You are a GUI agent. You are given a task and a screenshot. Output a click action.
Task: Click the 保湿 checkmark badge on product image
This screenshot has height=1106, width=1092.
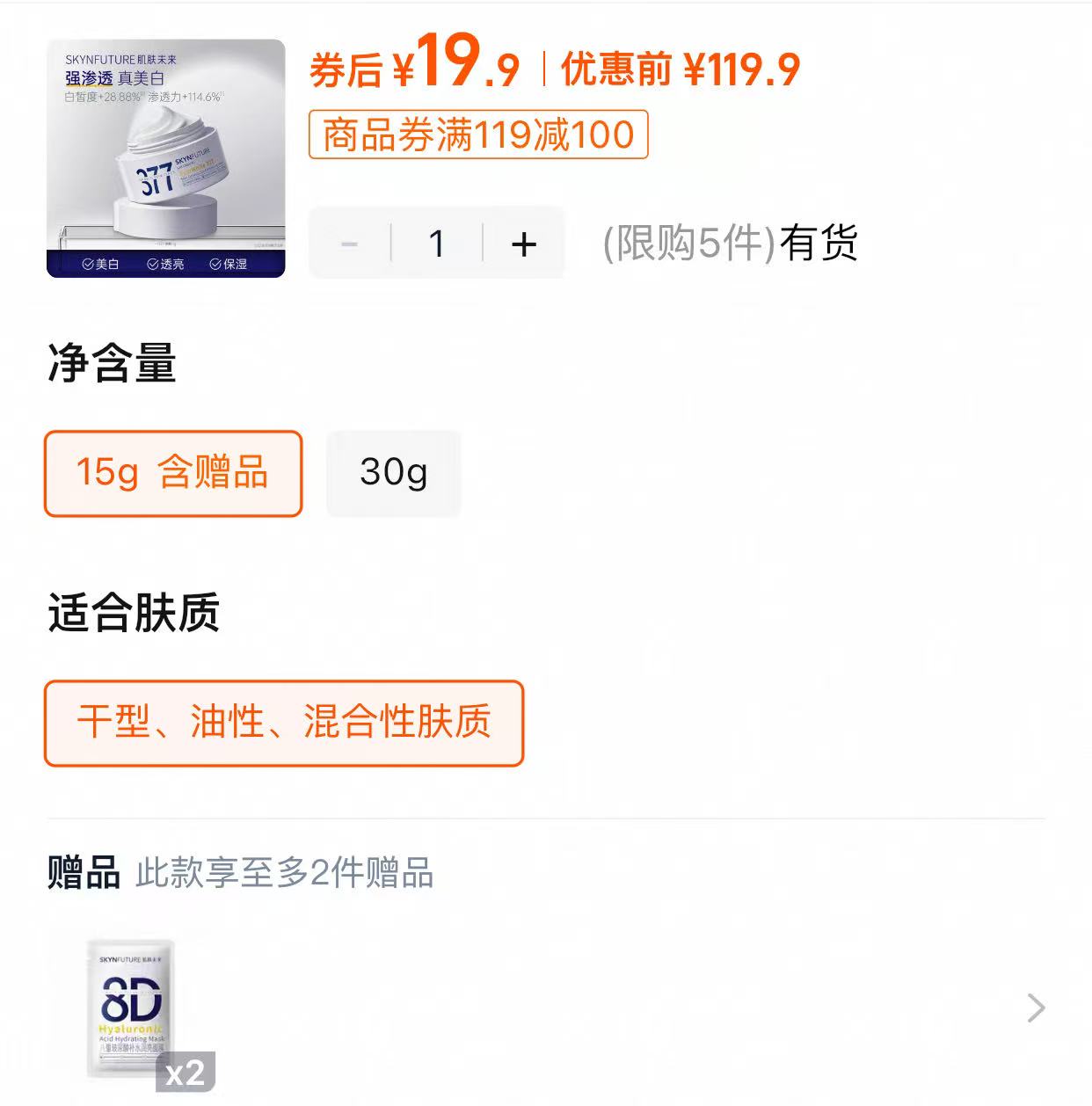230,262
